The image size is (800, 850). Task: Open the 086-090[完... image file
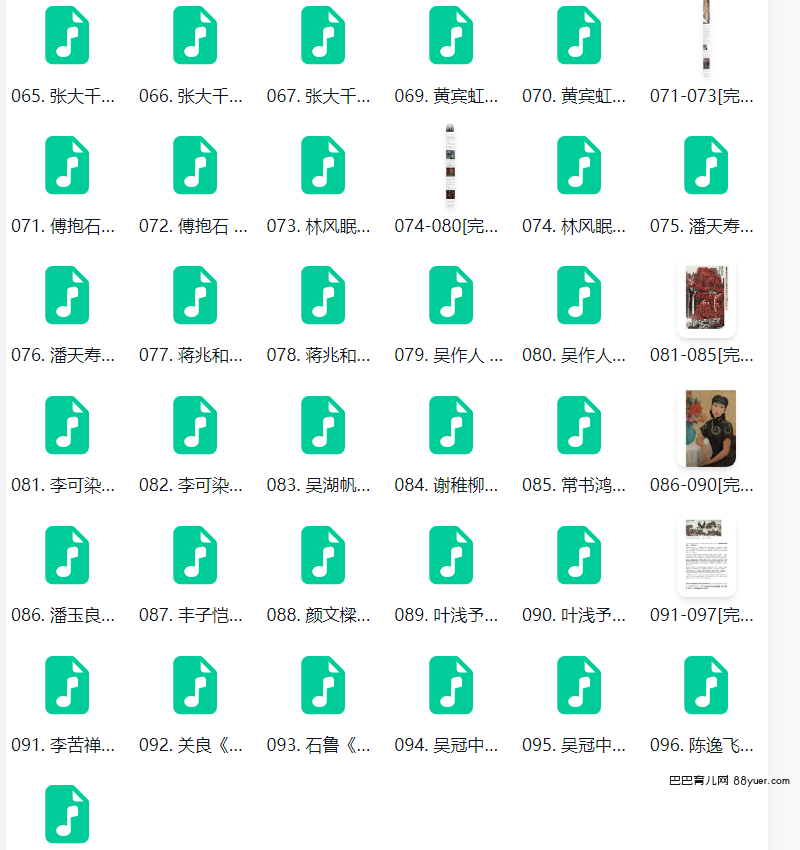[706, 428]
